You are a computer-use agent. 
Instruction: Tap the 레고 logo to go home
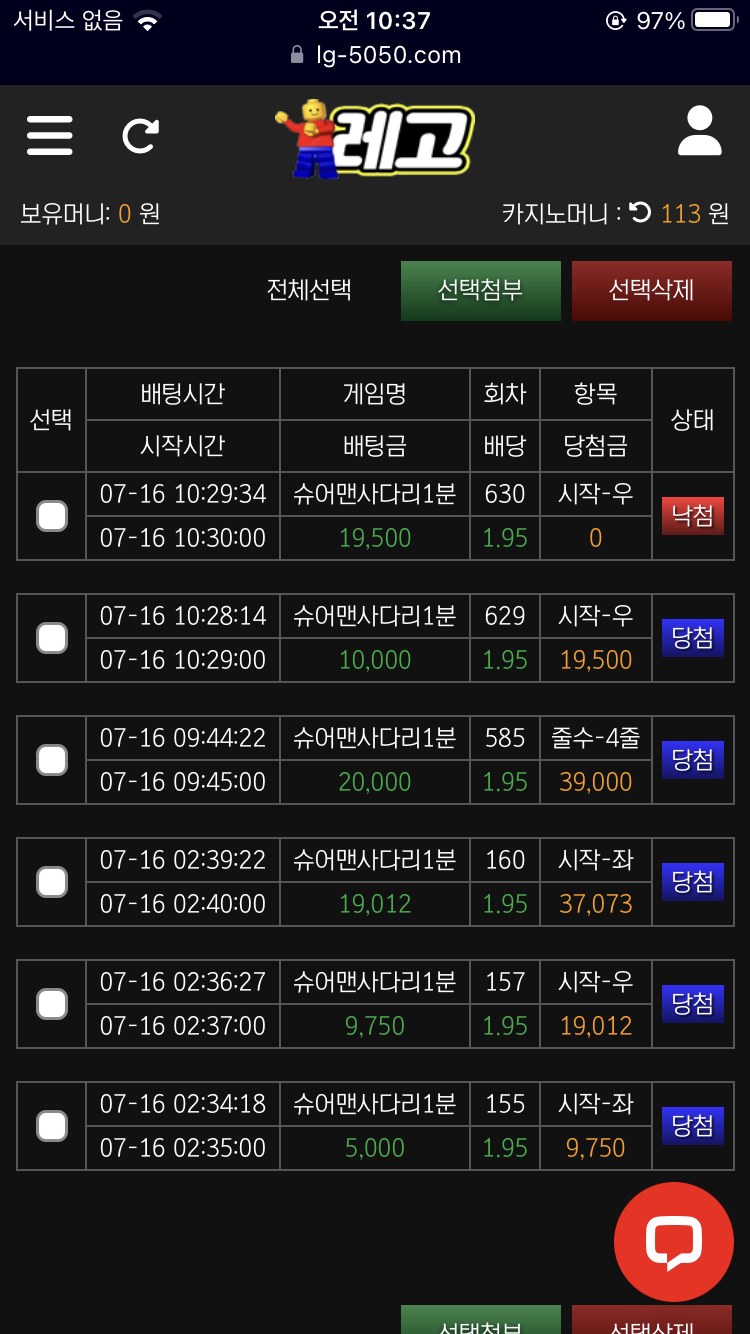[374, 140]
